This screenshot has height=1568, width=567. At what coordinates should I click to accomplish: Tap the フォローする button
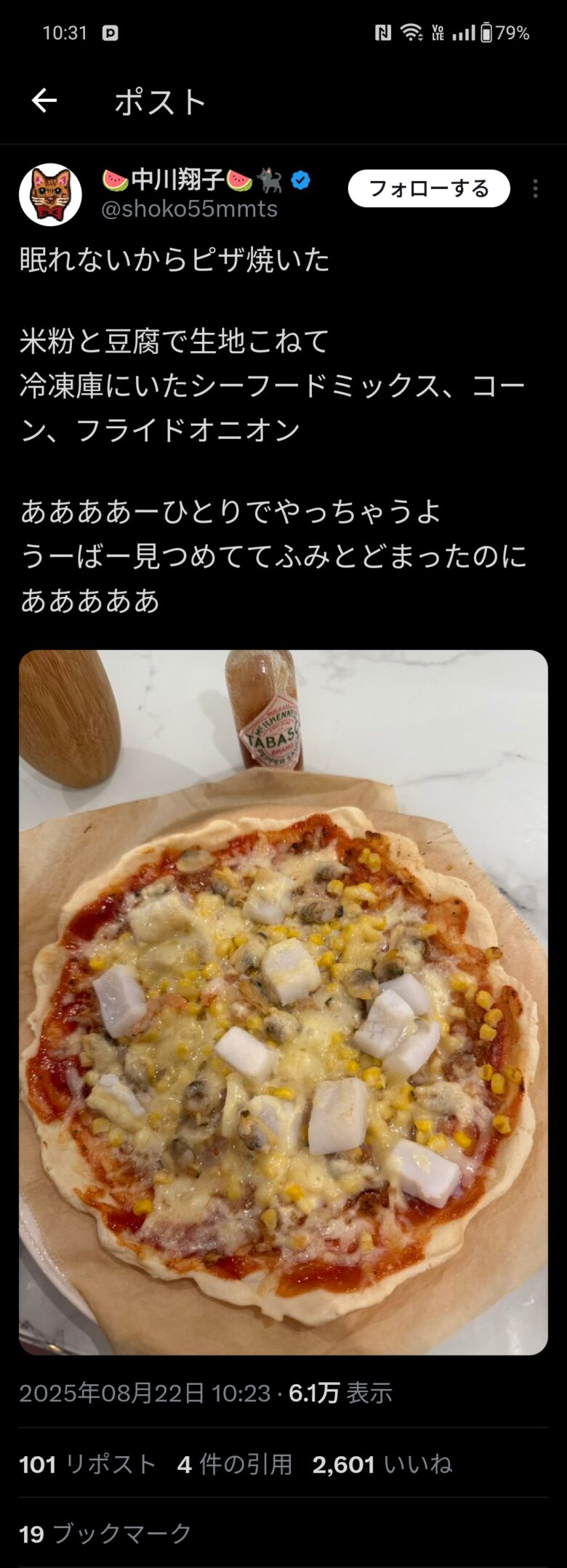click(429, 189)
